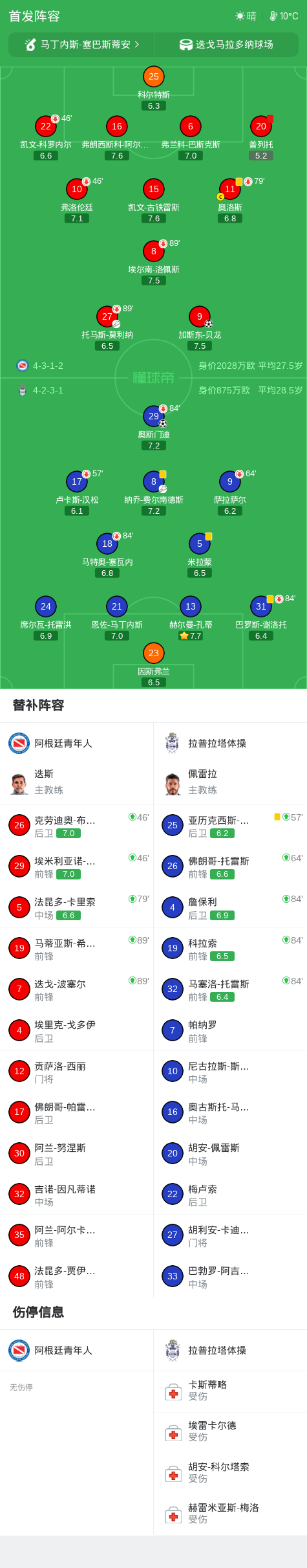Open referee 马丁内斯-塞巴斯蒂安 details

(x=81, y=45)
